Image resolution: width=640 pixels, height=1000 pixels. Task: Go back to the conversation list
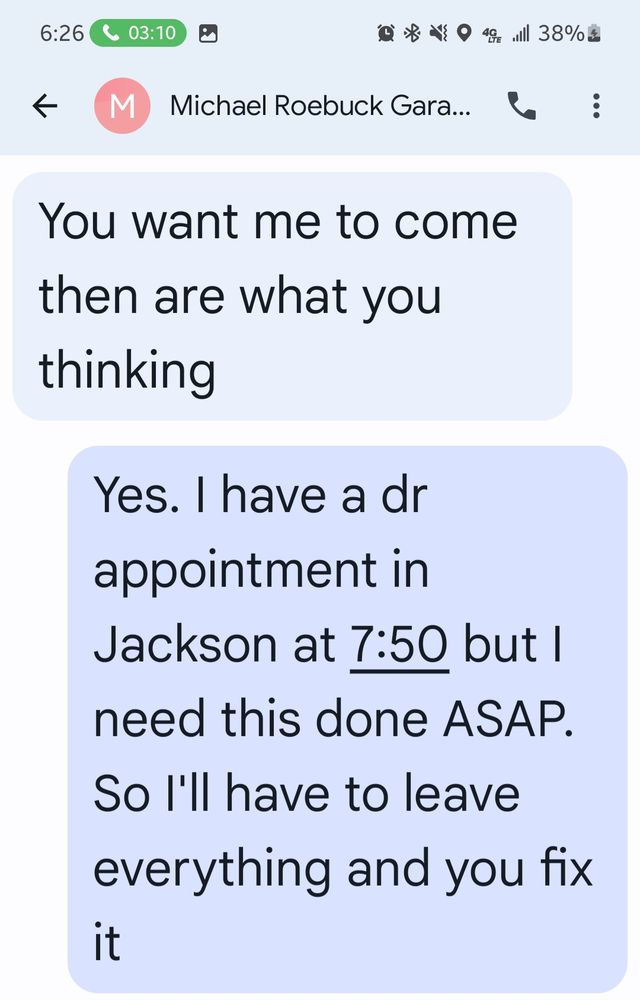pos(45,106)
